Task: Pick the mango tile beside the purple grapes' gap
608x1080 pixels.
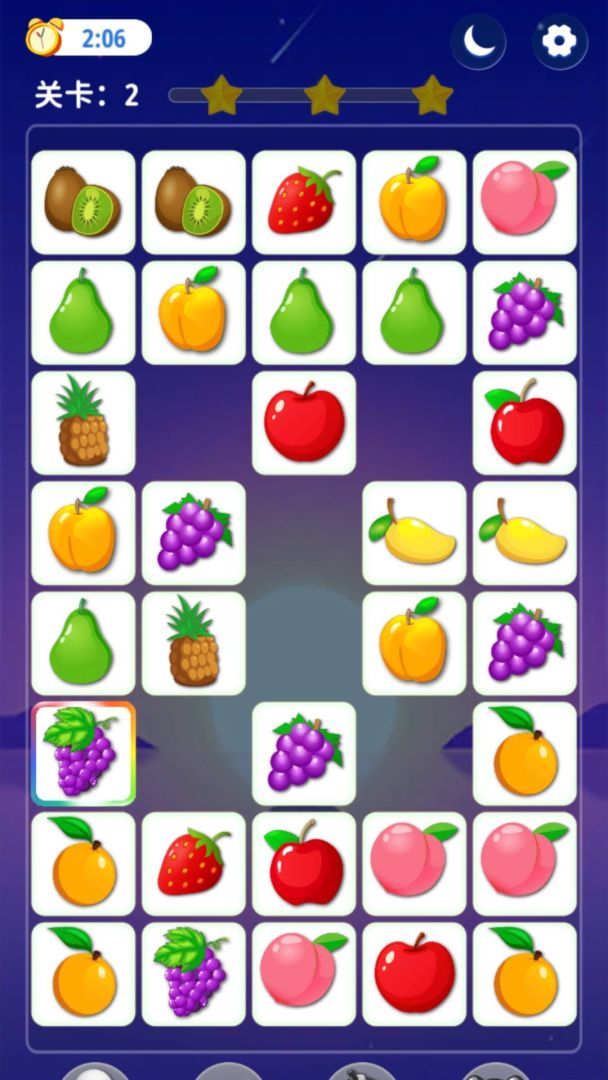Action: click(x=414, y=533)
